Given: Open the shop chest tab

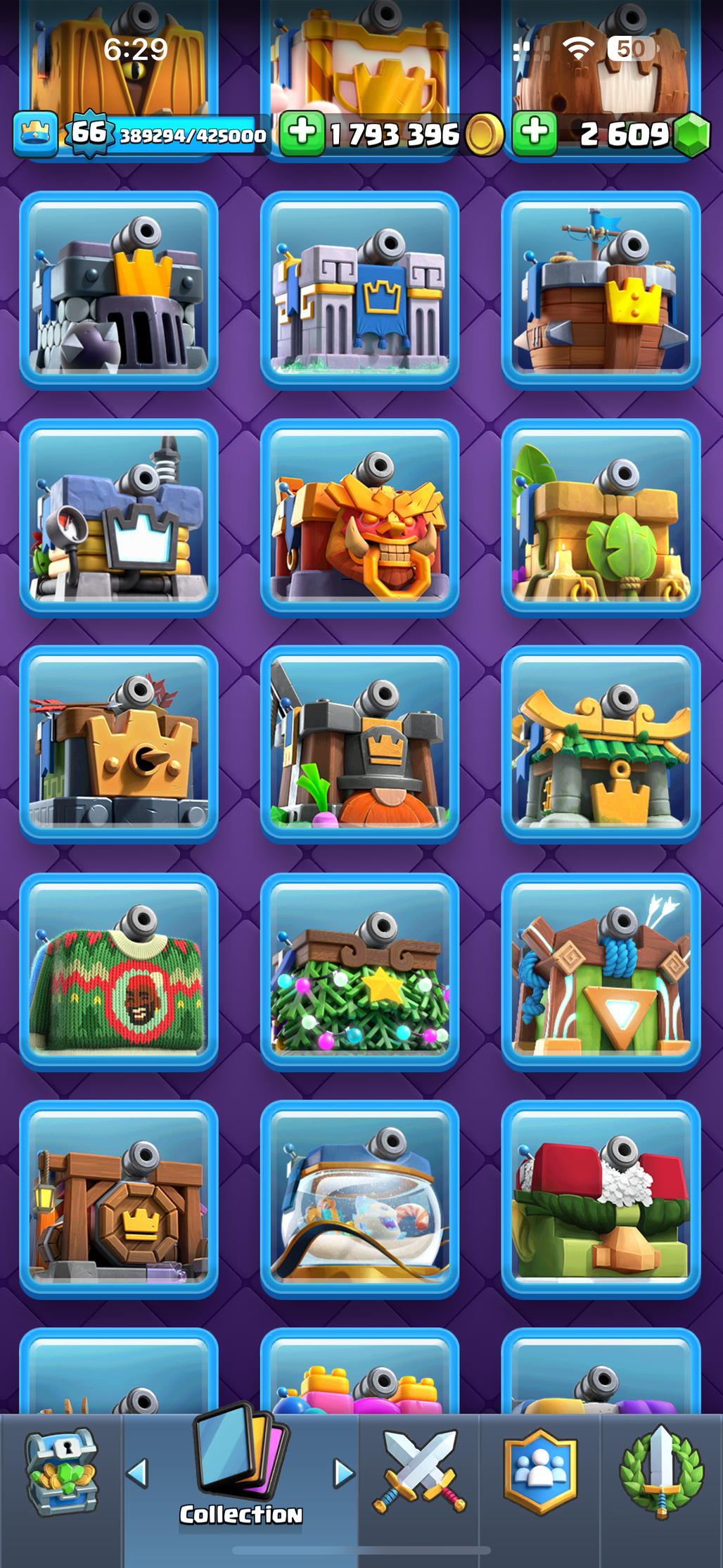Looking at the screenshot, I should point(62,1471).
